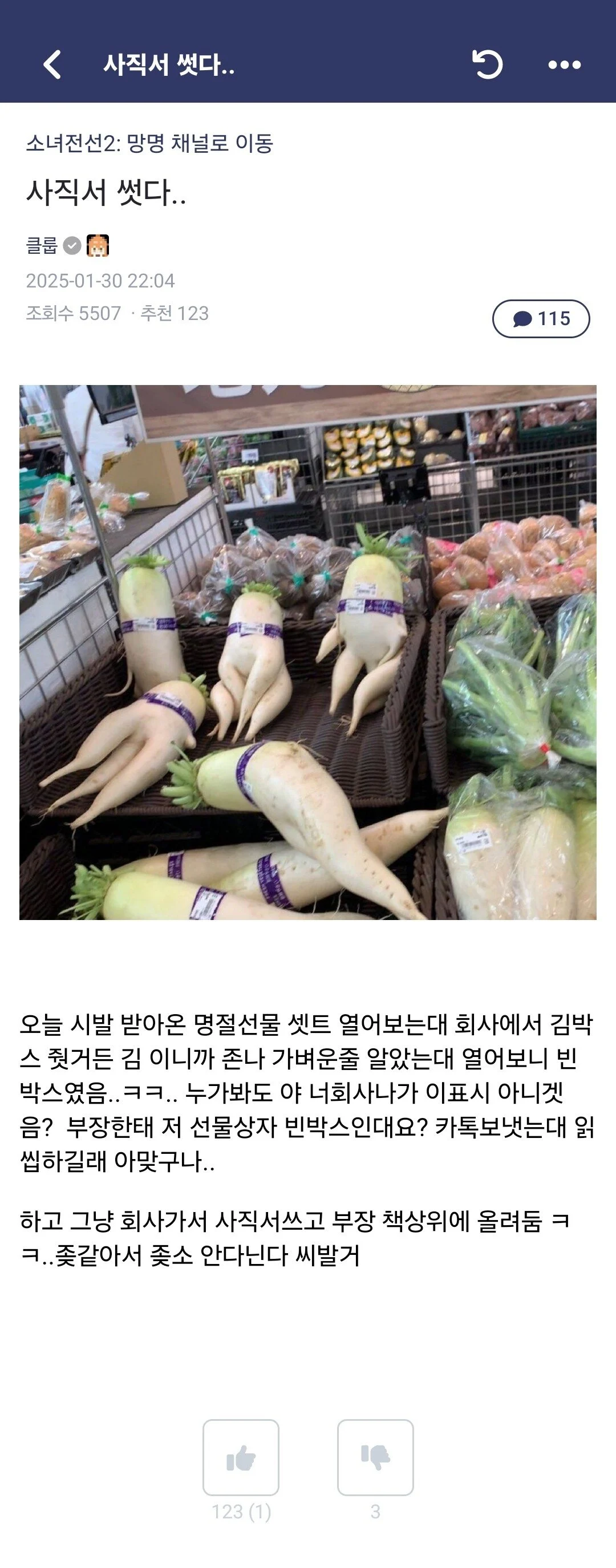Upvote the post with the thumbs-up button

241,1457
